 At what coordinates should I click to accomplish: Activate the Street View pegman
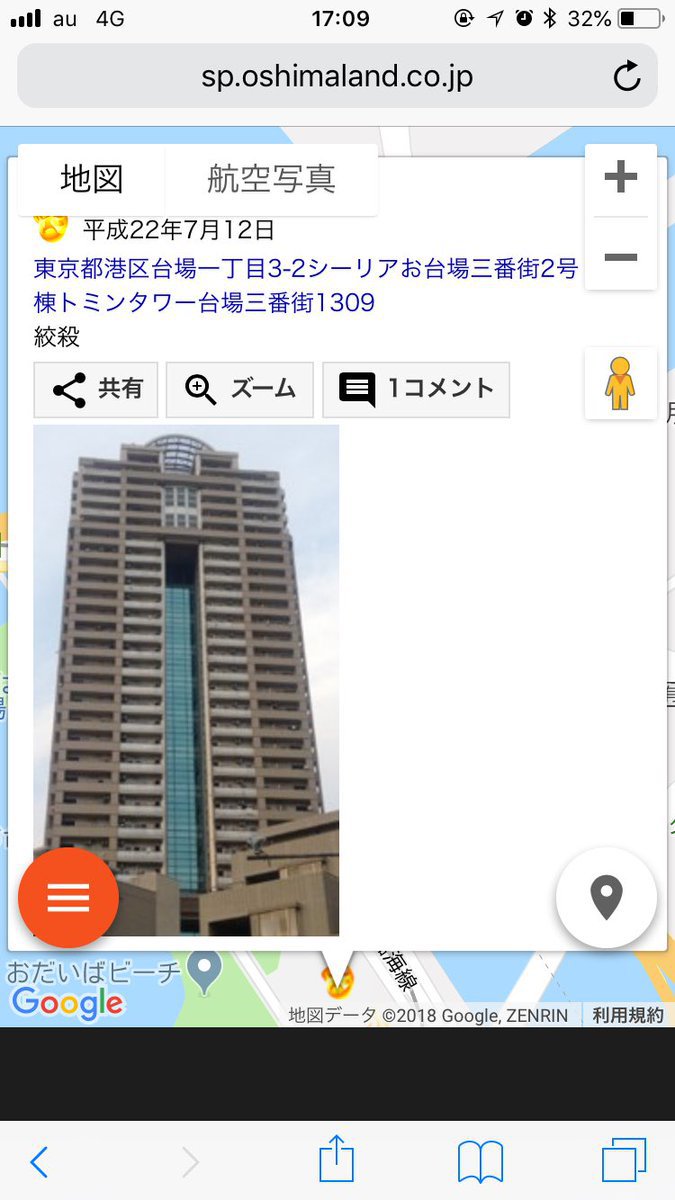click(620, 384)
